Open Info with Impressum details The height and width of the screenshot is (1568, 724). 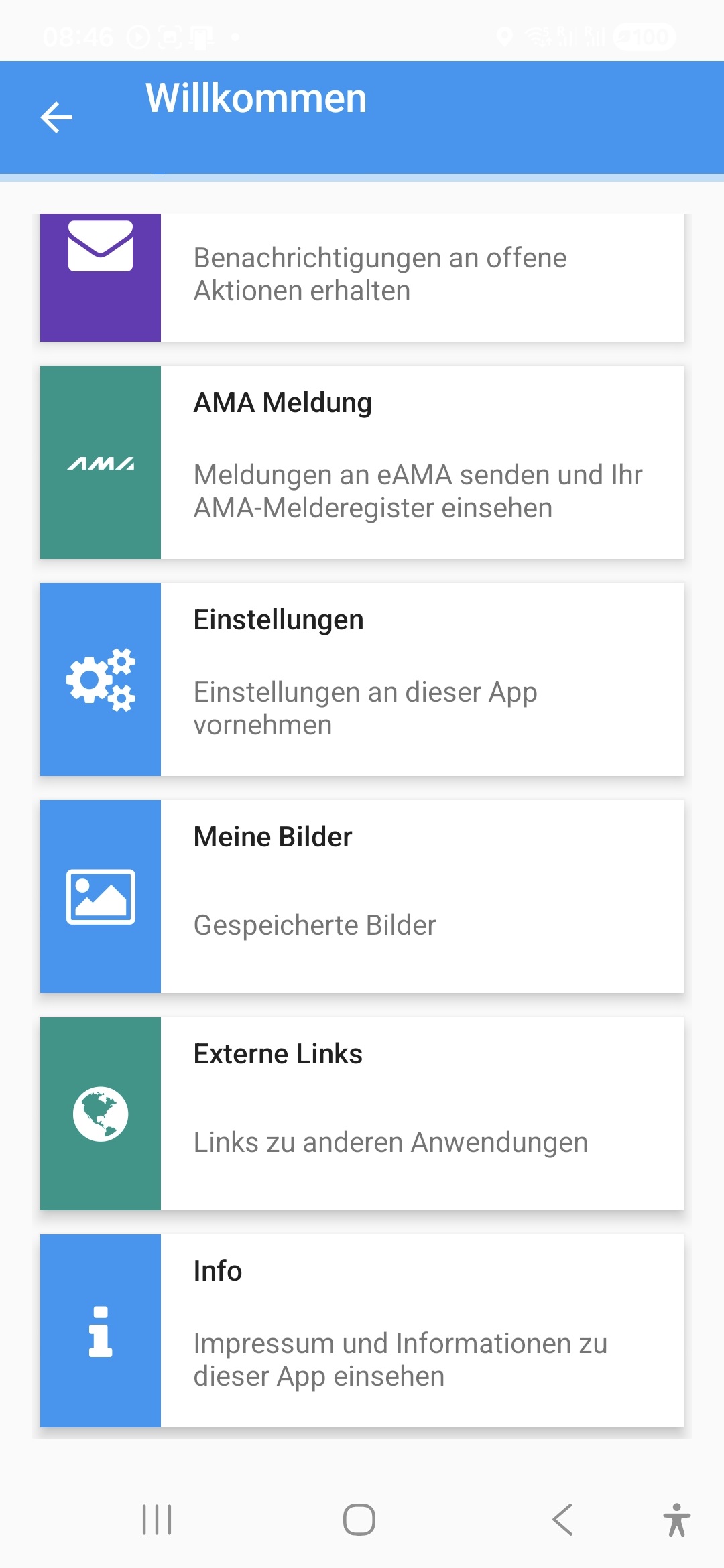[362, 1331]
